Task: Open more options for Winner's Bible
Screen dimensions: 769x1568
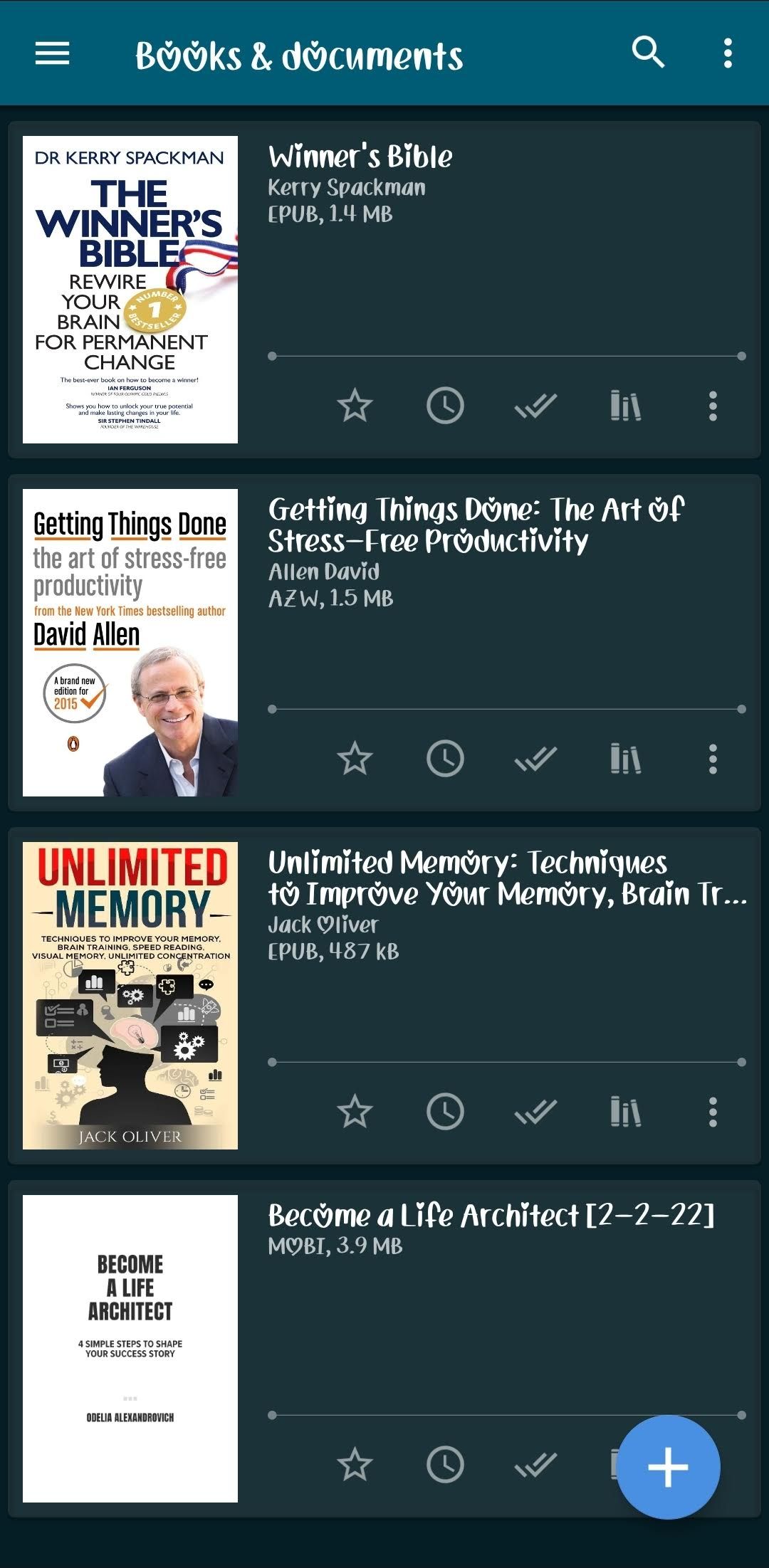Action: [713, 406]
